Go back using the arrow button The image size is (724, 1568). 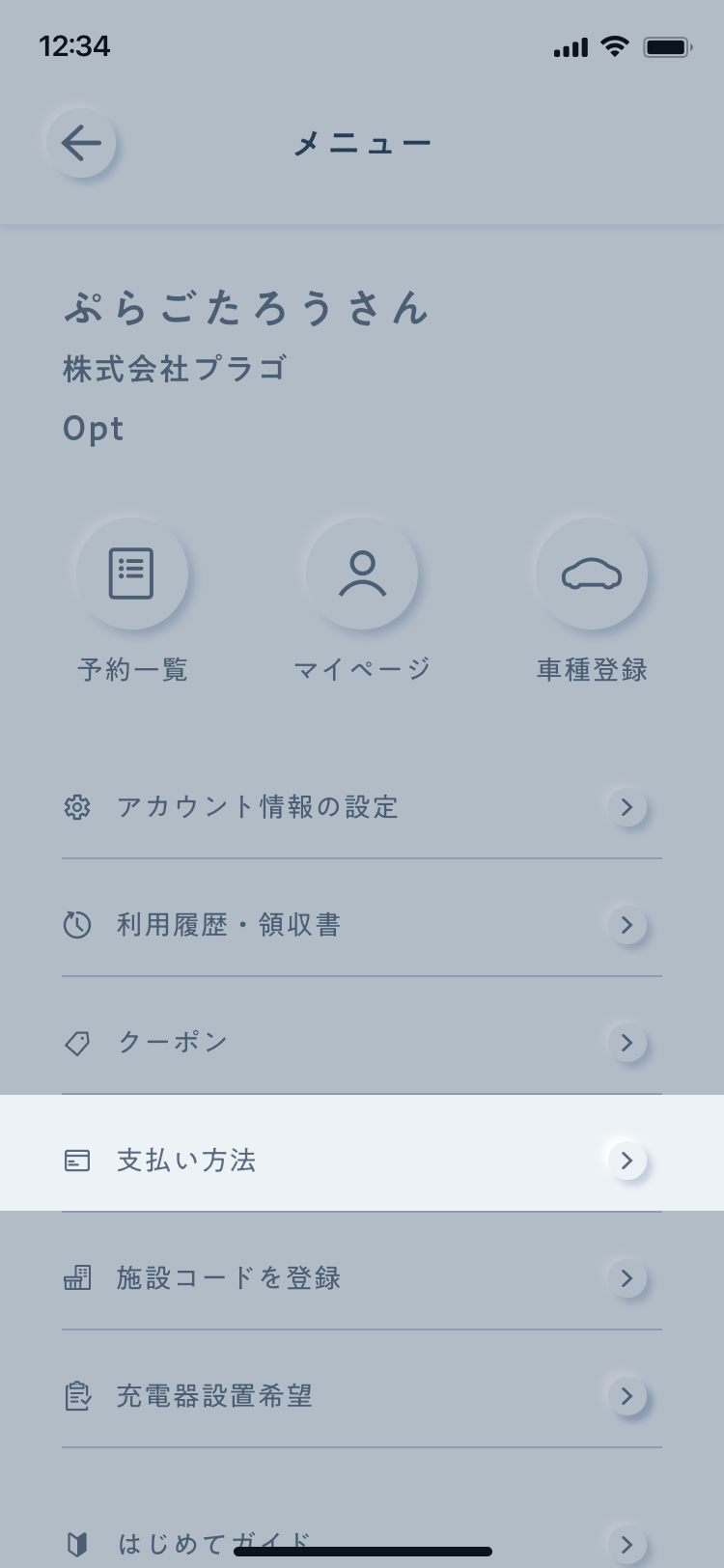click(x=81, y=144)
